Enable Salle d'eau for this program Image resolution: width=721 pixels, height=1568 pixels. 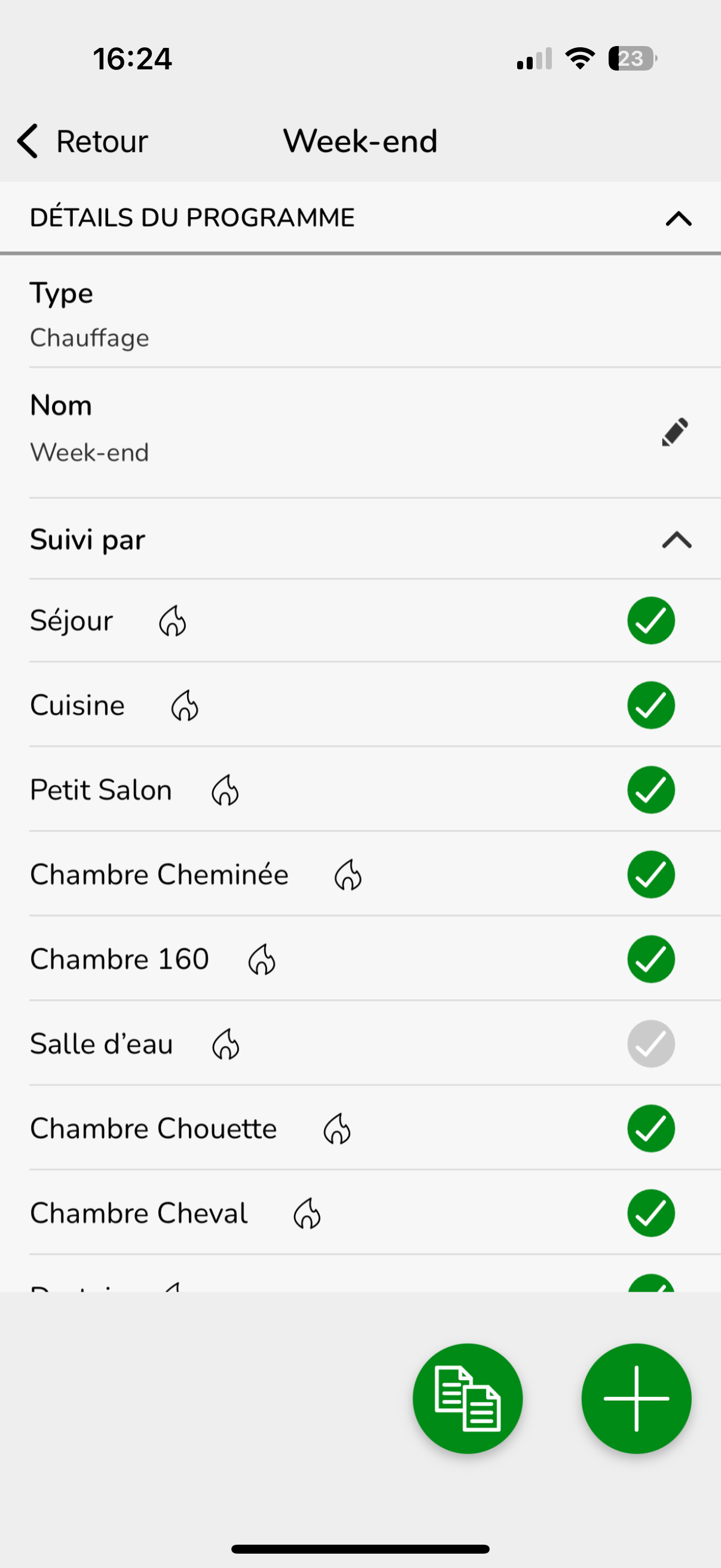pos(651,1044)
